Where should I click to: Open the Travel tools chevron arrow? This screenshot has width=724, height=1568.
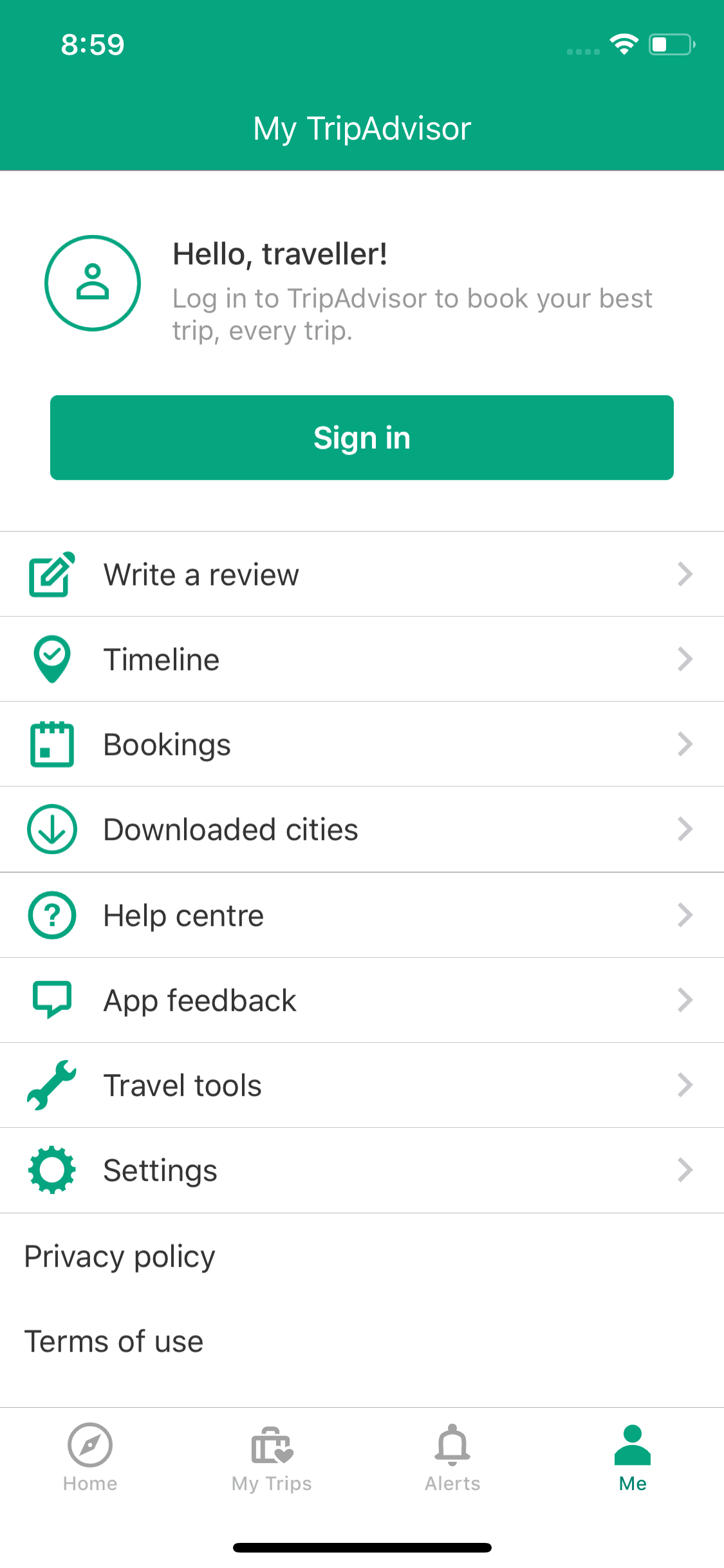685,1085
